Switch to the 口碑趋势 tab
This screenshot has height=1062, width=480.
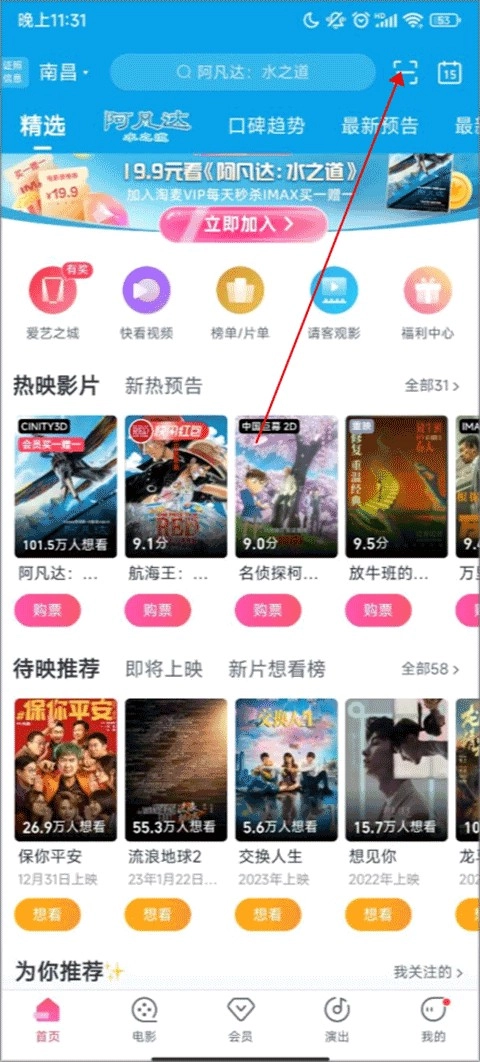tap(266, 125)
